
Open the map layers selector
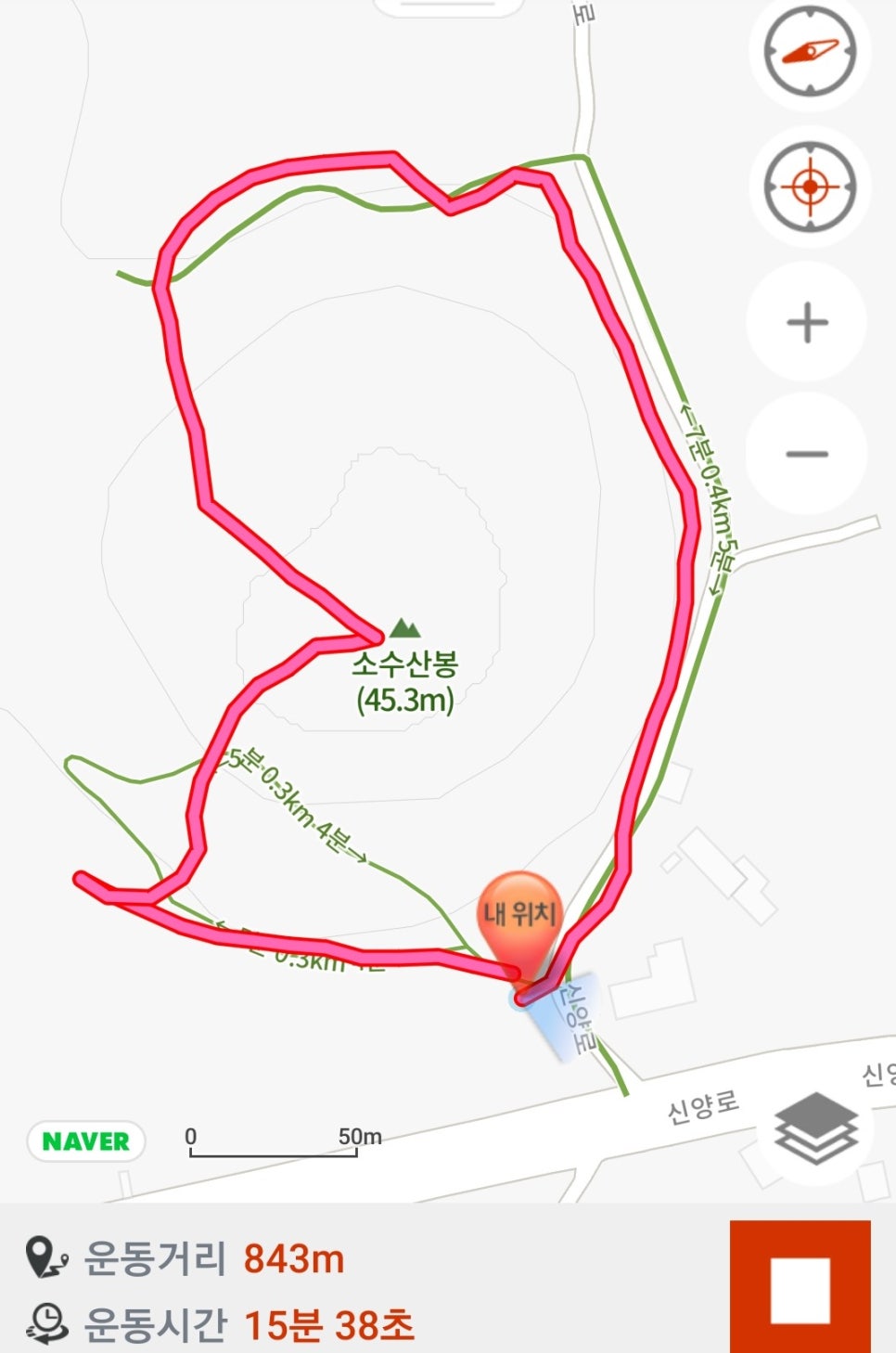[814, 1128]
